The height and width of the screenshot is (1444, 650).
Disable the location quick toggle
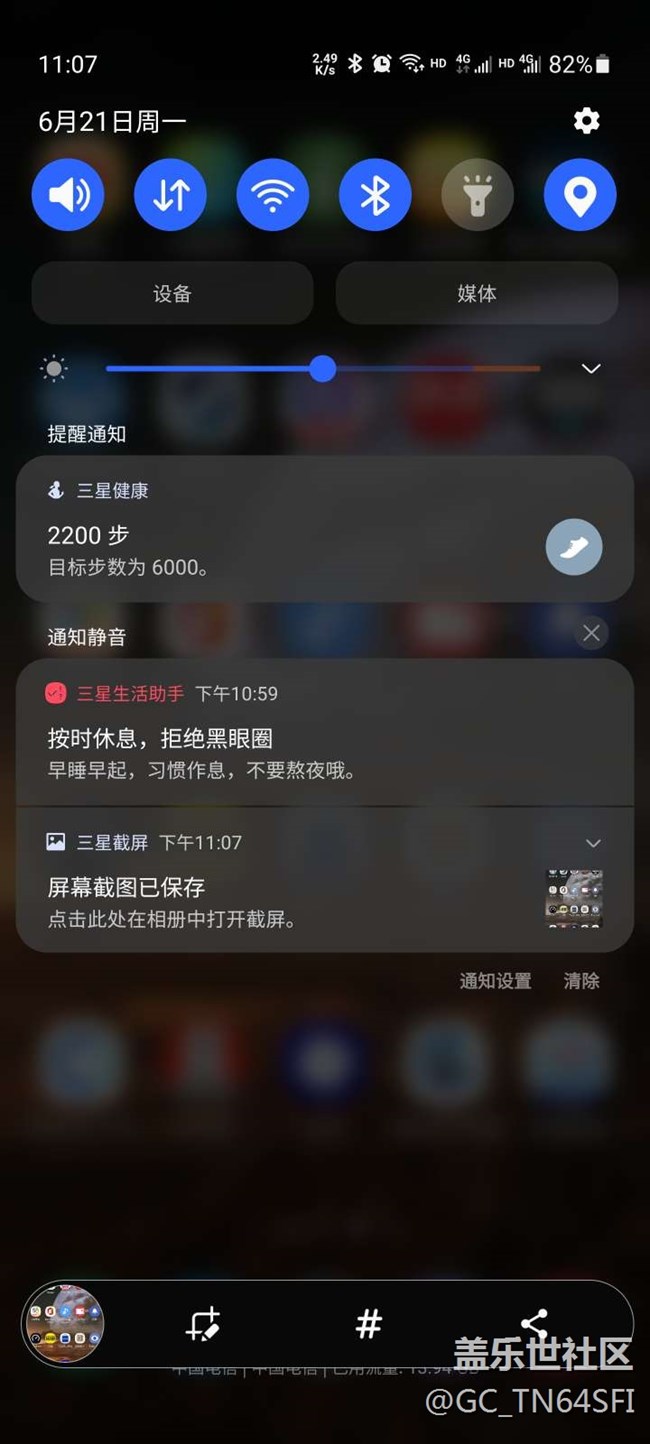(x=580, y=194)
